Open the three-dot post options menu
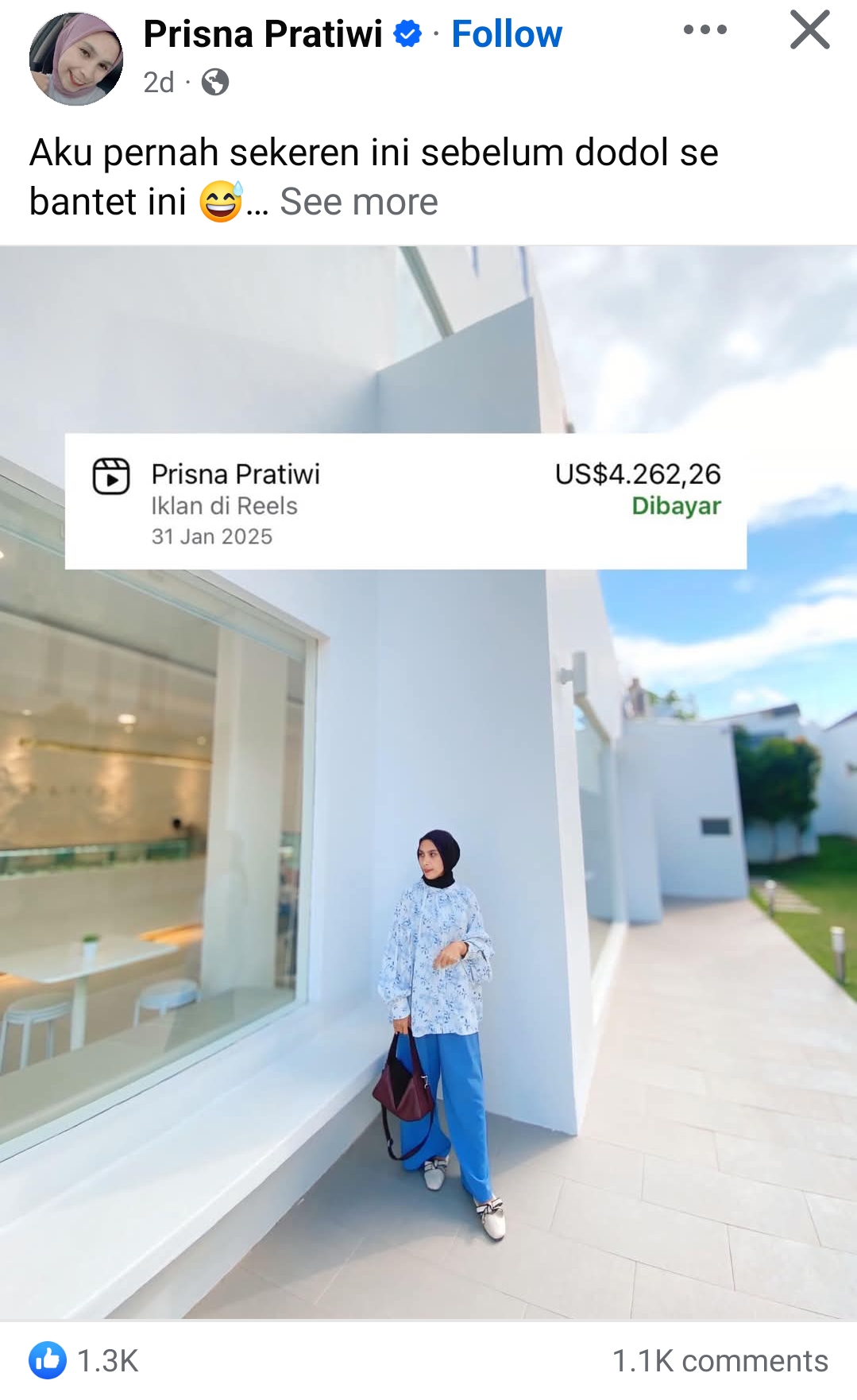Image resolution: width=857 pixels, height=1400 pixels. click(705, 30)
